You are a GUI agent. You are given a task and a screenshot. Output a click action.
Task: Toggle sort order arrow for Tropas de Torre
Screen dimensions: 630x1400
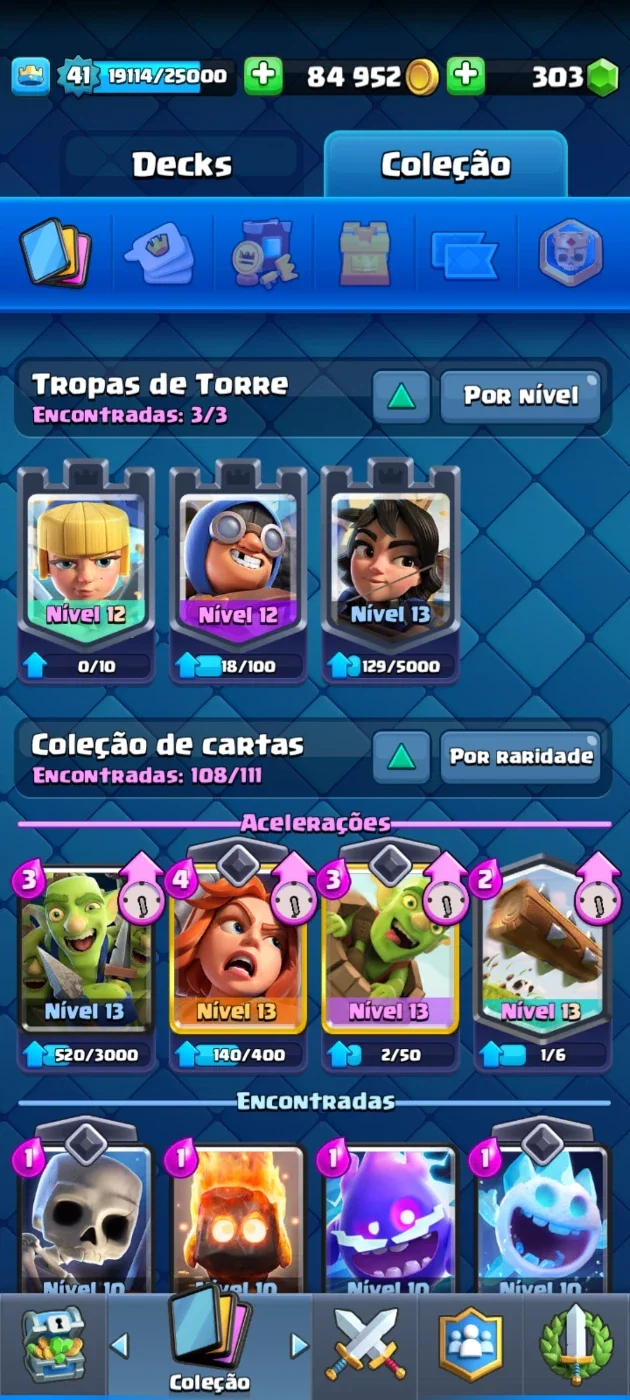tap(402, 396)
